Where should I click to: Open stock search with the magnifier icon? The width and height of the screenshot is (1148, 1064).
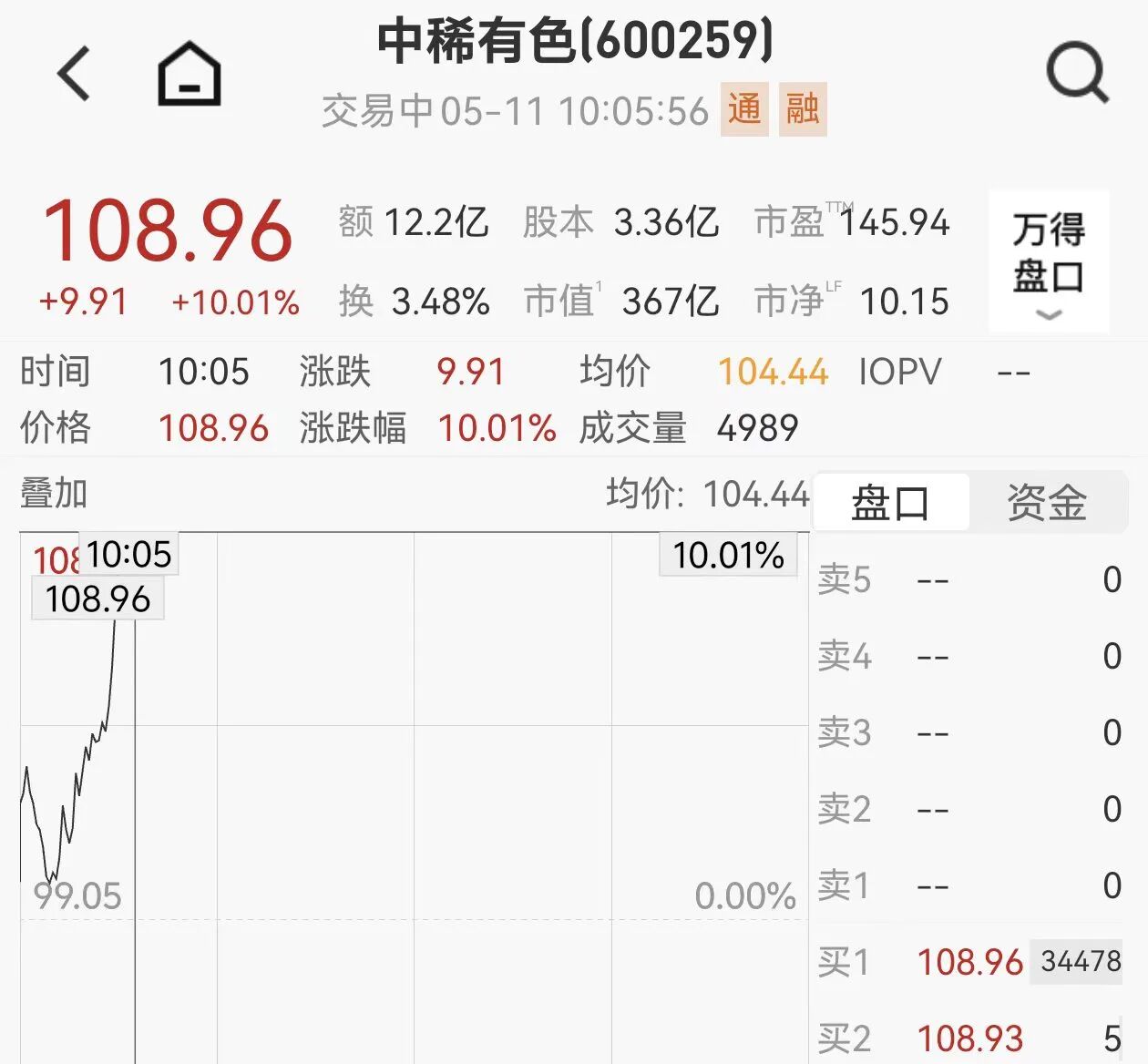coord(1078,74)
